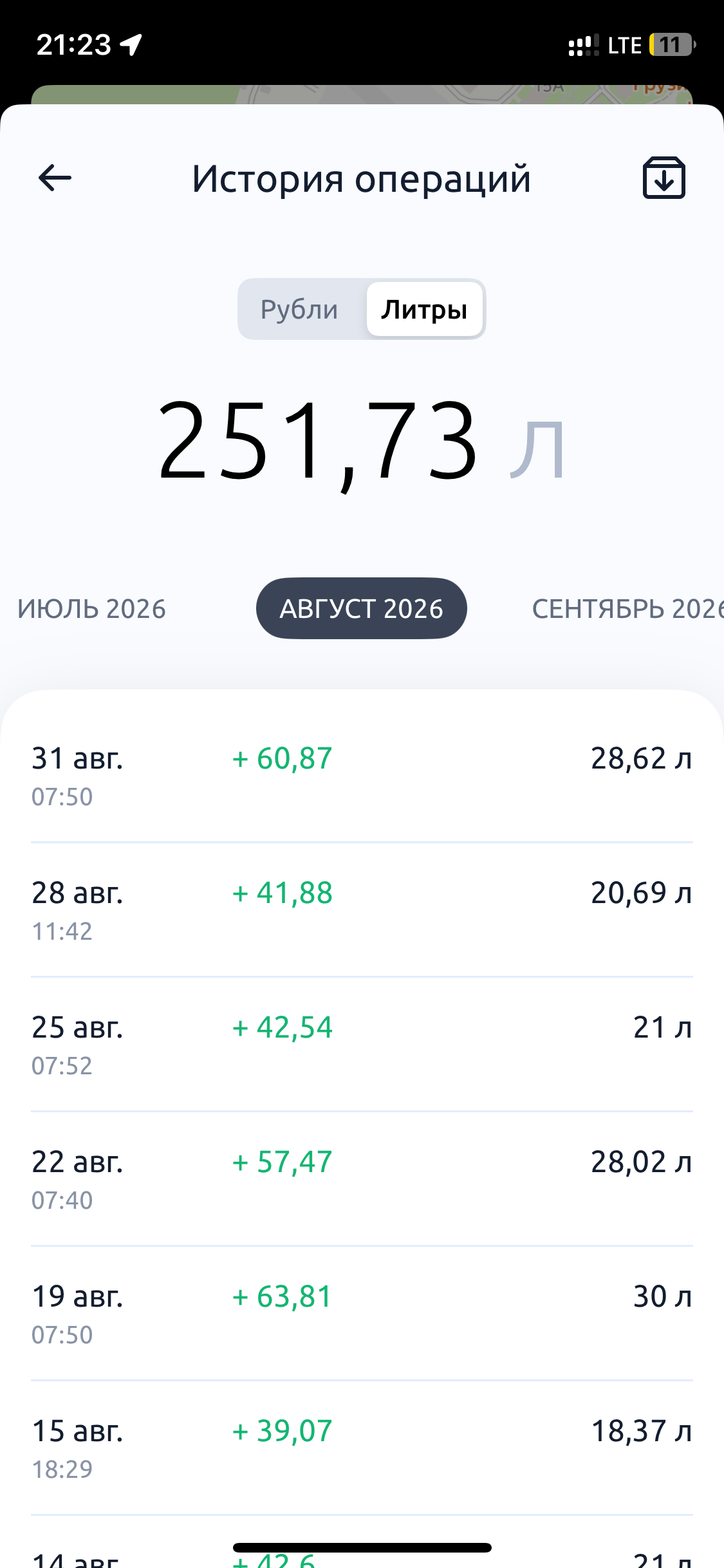The height and width of the screenshot is (1568, 724).
Task: Tap the download history icon
Action: (664, 178)
